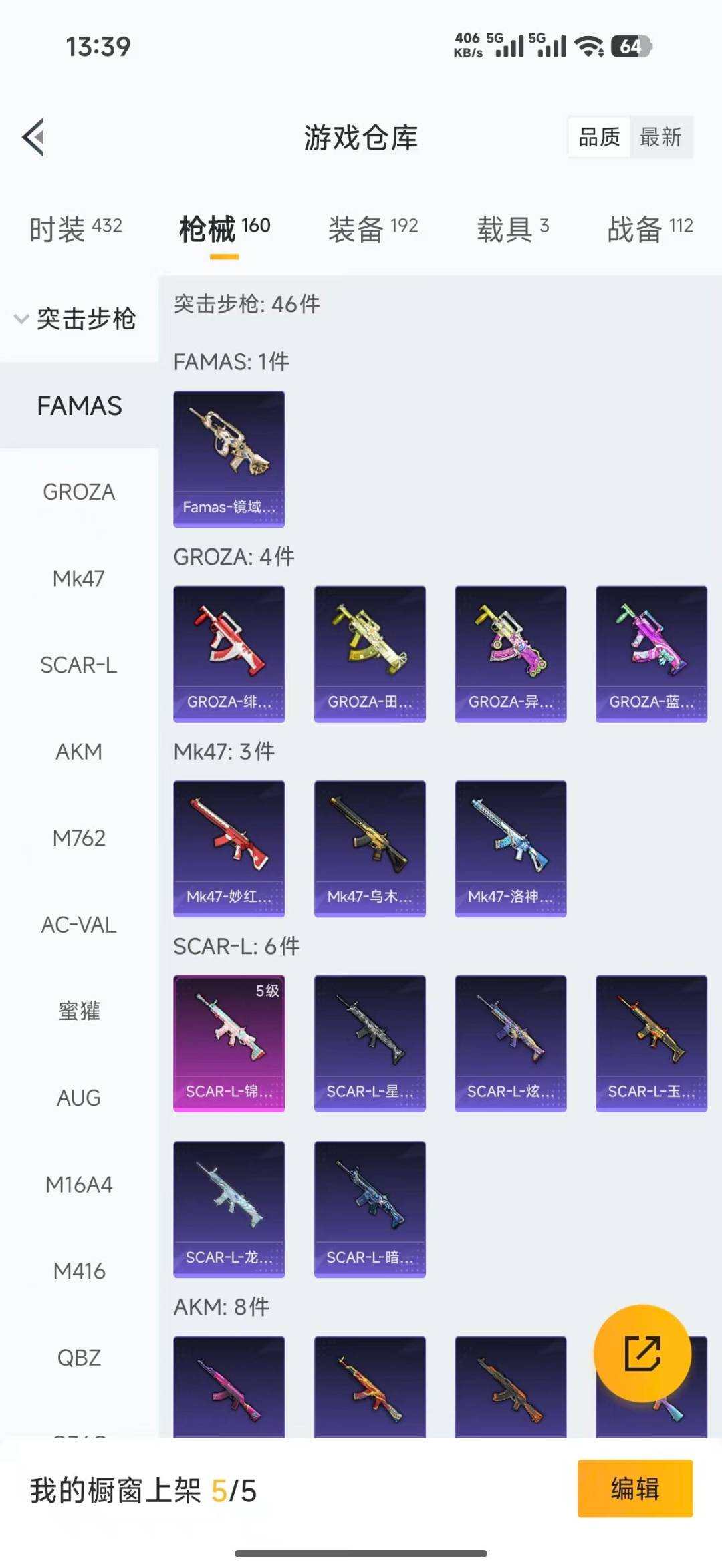Jump to the AKM section in the sidebar
Viewport: 722px width, 1568px height.
pyautogui.click(x=79, y=752)
